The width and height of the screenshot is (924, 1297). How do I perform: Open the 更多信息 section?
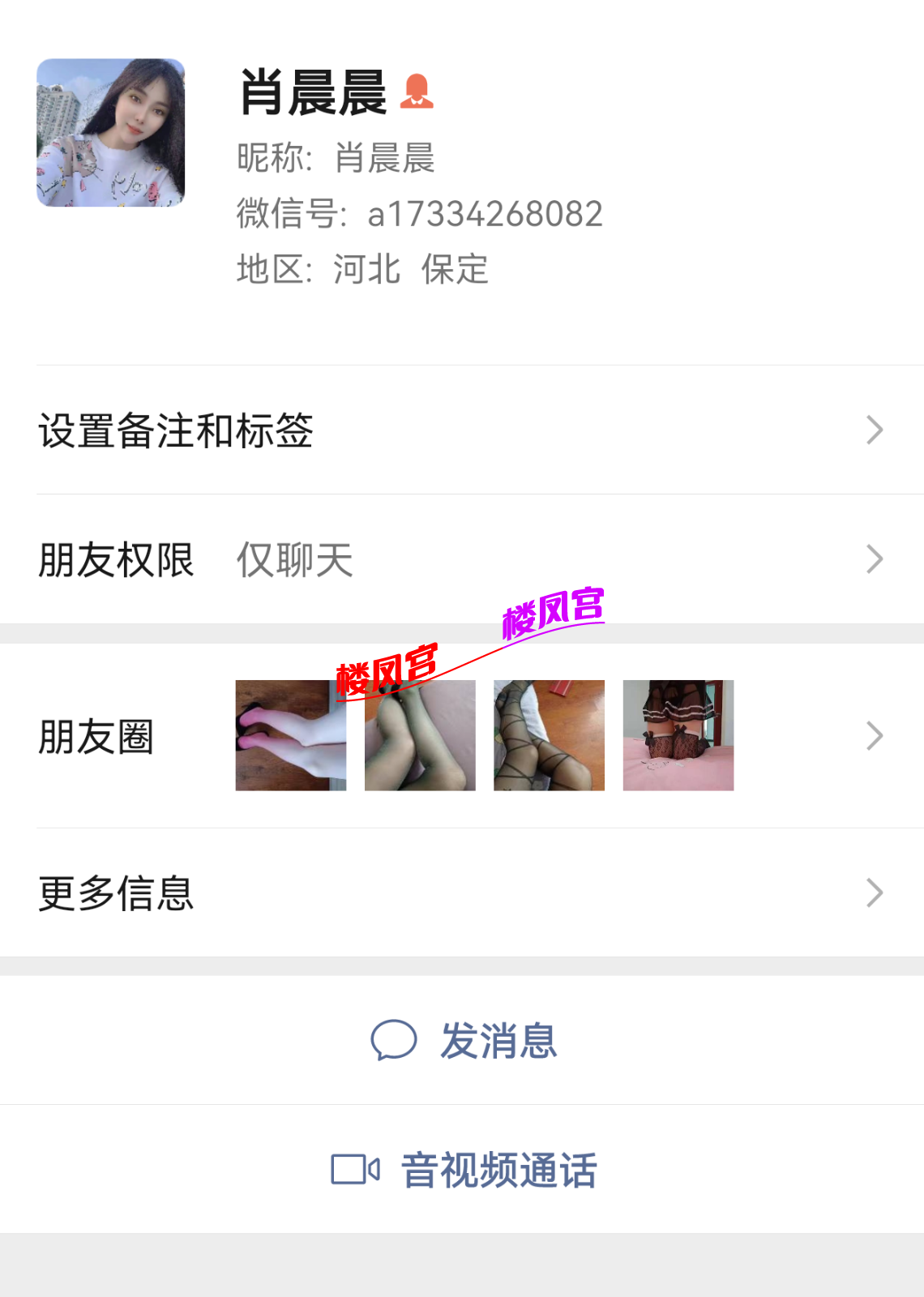[x=114, y=892]
